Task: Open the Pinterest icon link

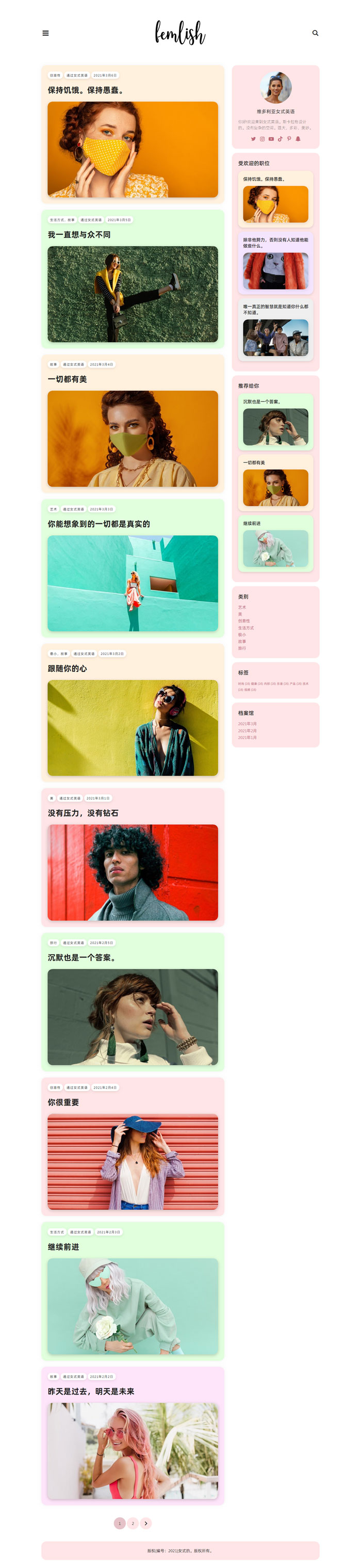Action: point(289,139)
